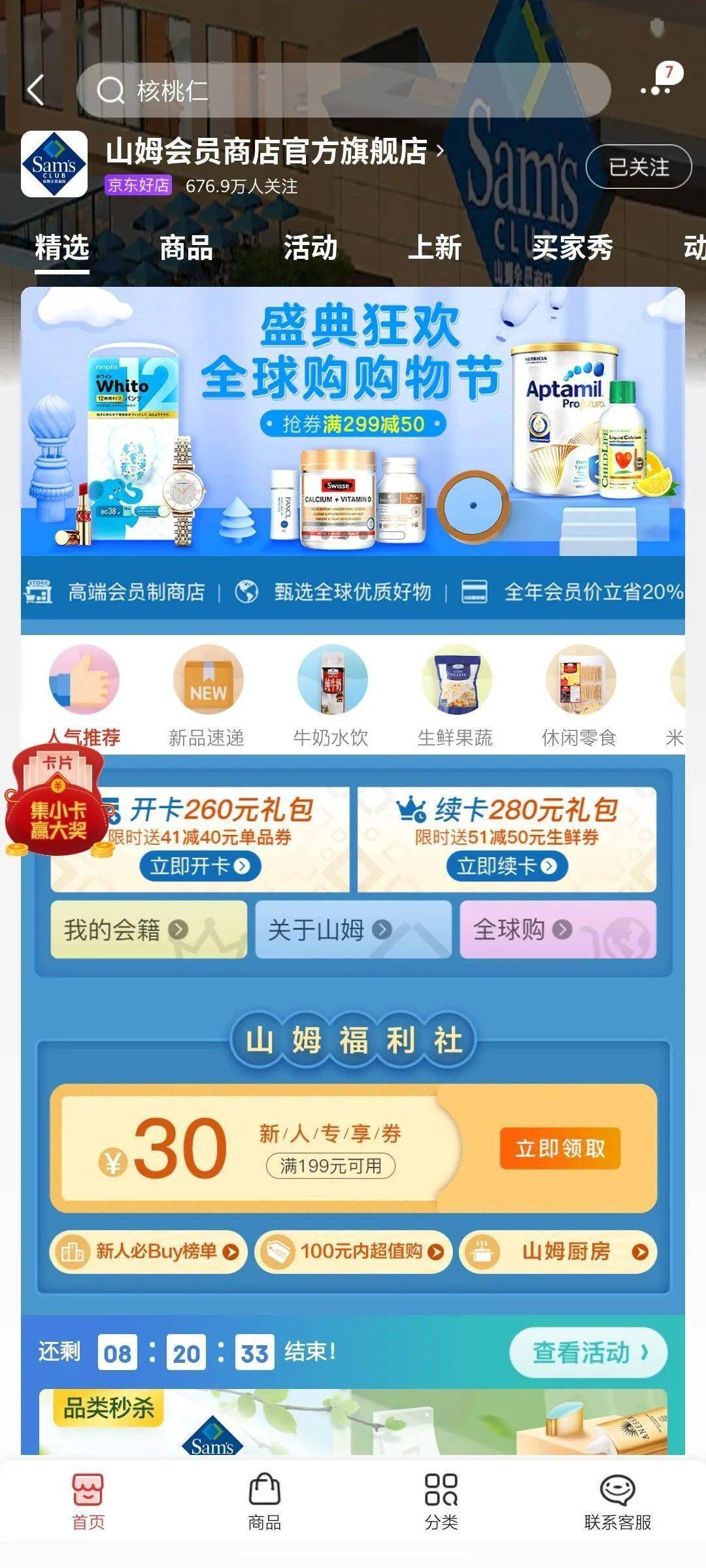Open 山姆厨房 section

(558, 1252)
